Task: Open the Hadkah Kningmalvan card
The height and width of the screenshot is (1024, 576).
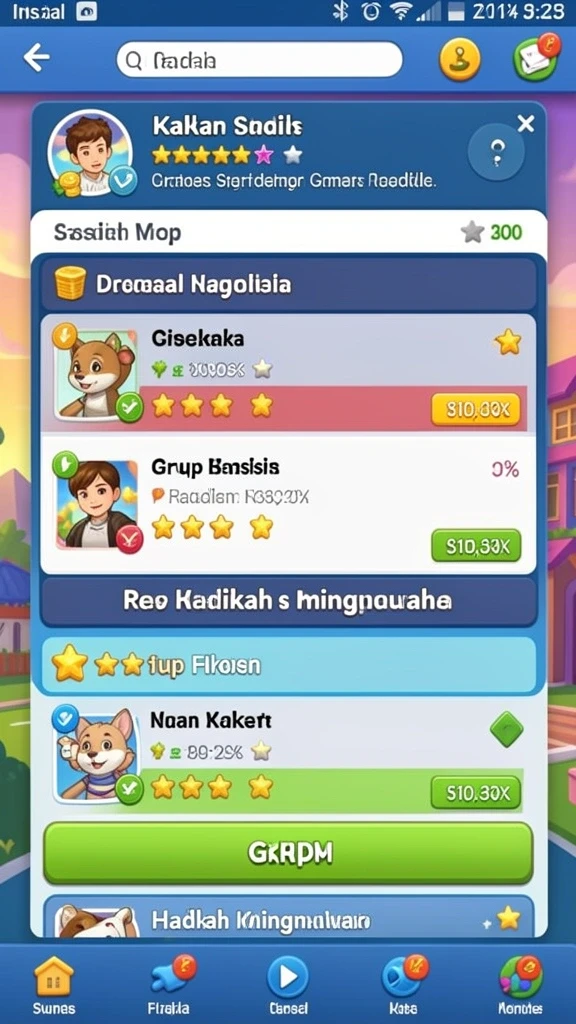Action: coord(288,916)
